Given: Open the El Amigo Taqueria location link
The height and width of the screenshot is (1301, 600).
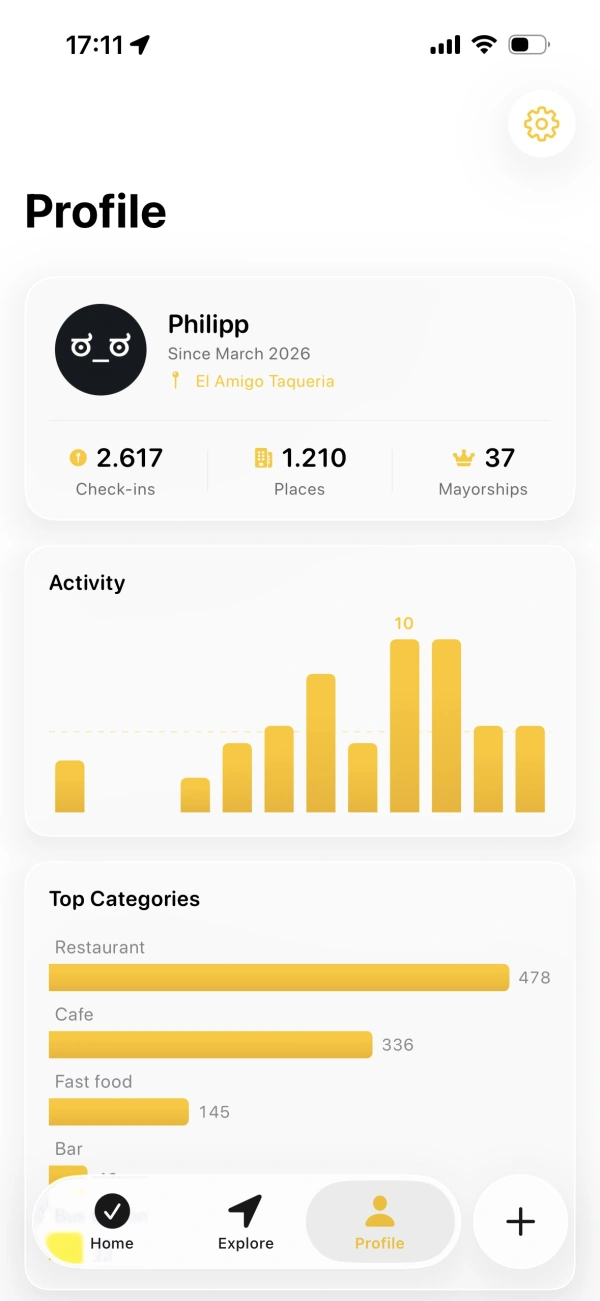Looking at the screenshot, I should 264,381.
